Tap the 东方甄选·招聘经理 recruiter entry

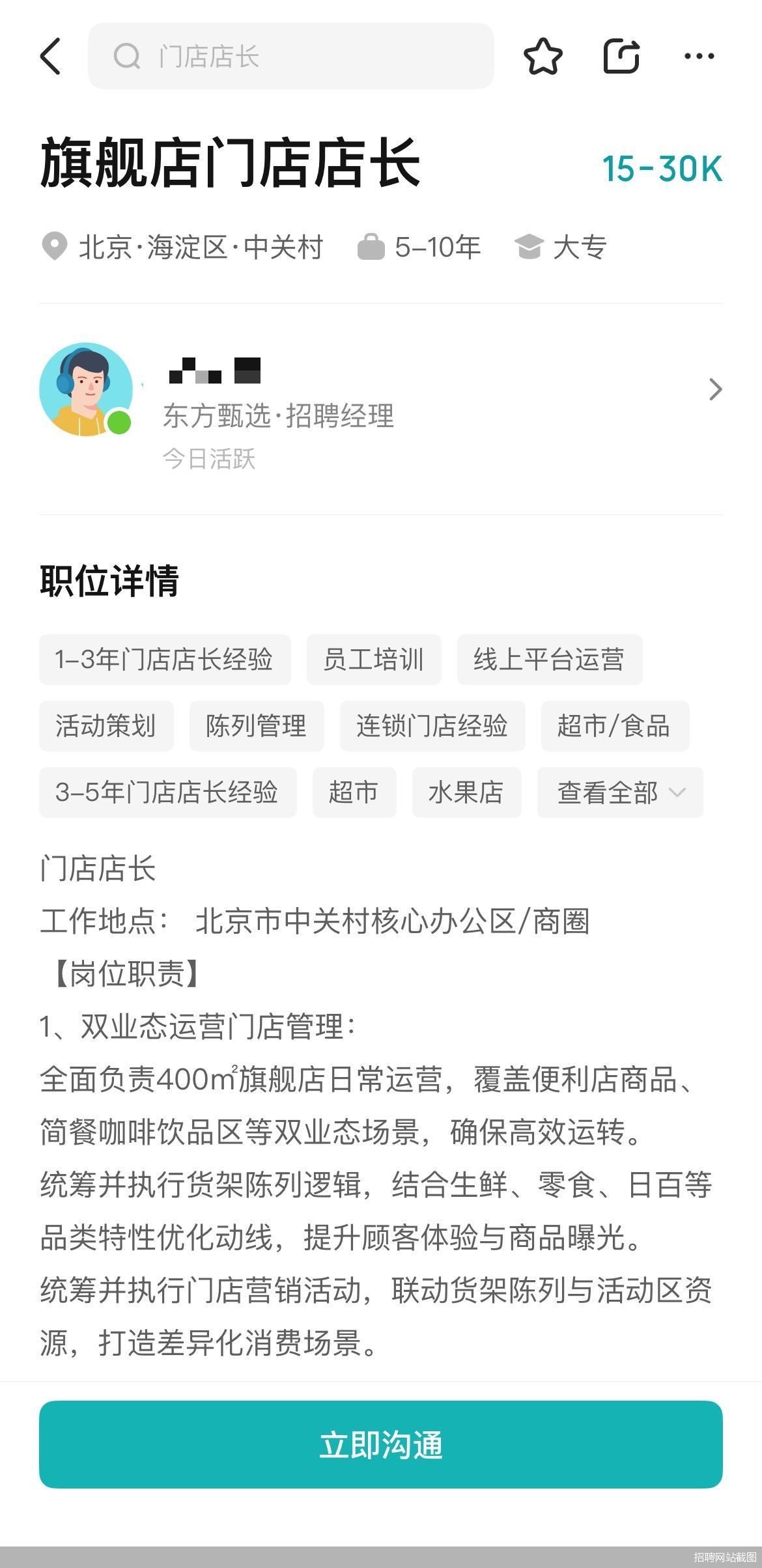click(279, 417)
